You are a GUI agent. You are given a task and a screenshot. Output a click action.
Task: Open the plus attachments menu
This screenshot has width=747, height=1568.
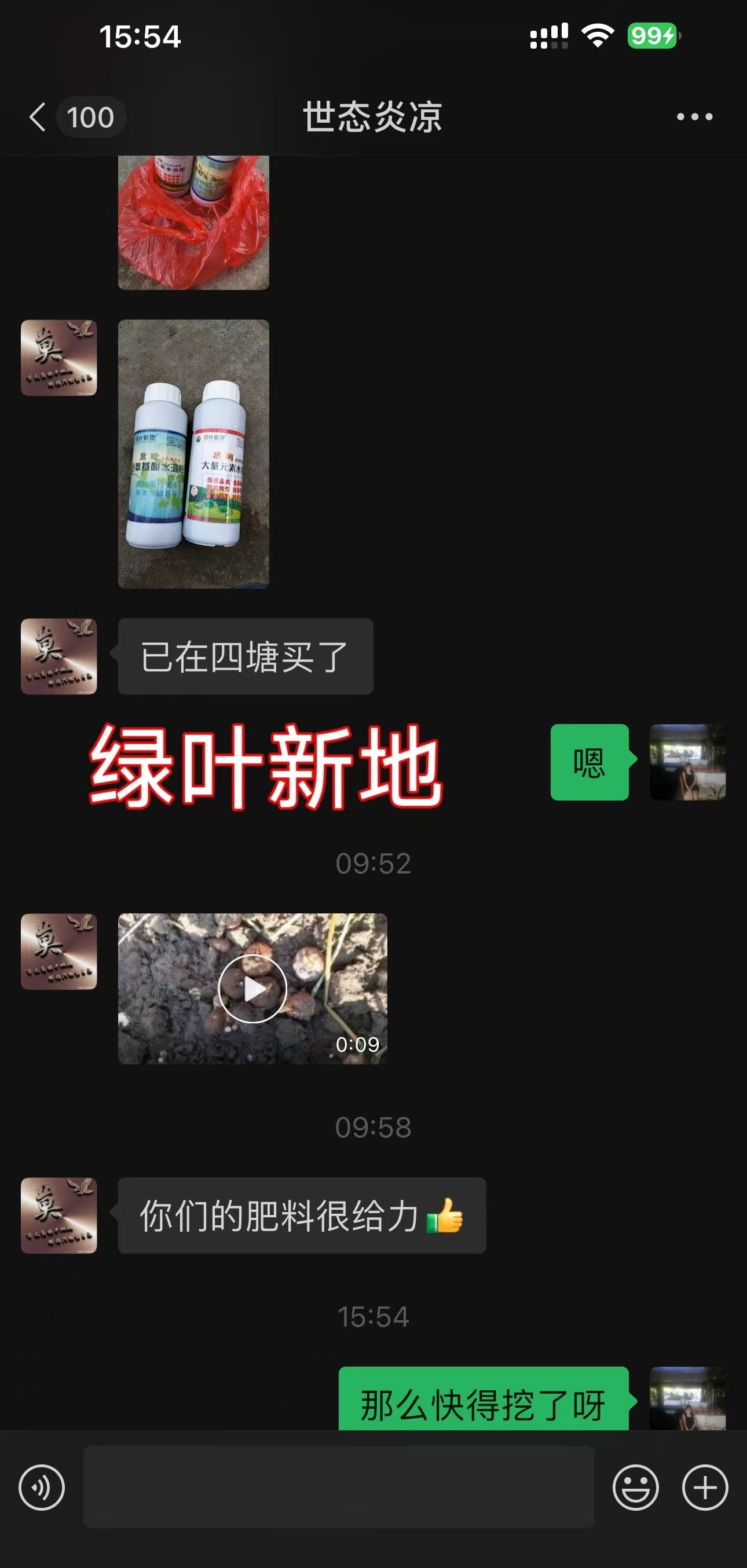pyautogui.click(x=704, y=1488)
